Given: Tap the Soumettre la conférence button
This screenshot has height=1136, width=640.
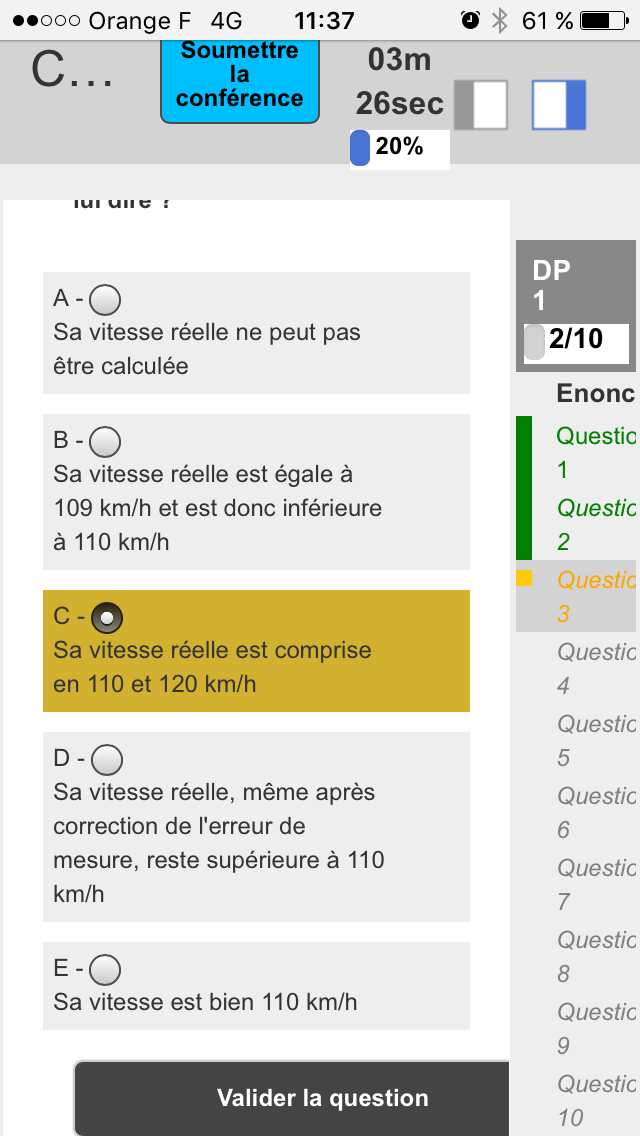Looking at the screenshot, I should 239,76.
